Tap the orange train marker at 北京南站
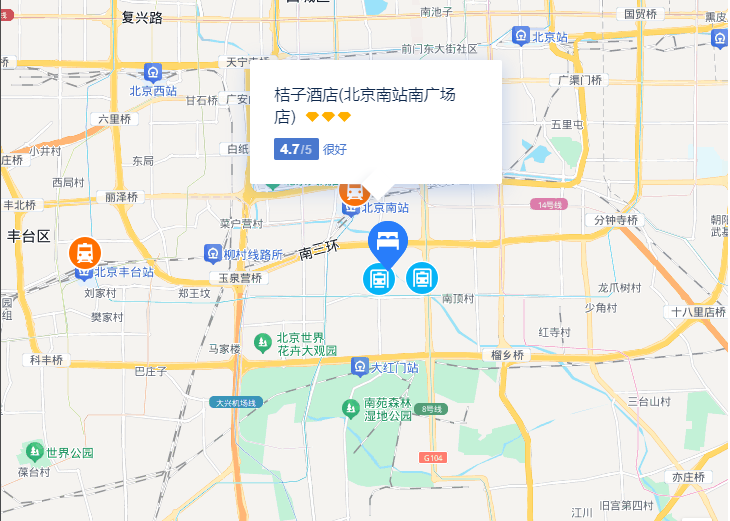 pos(354,190)
